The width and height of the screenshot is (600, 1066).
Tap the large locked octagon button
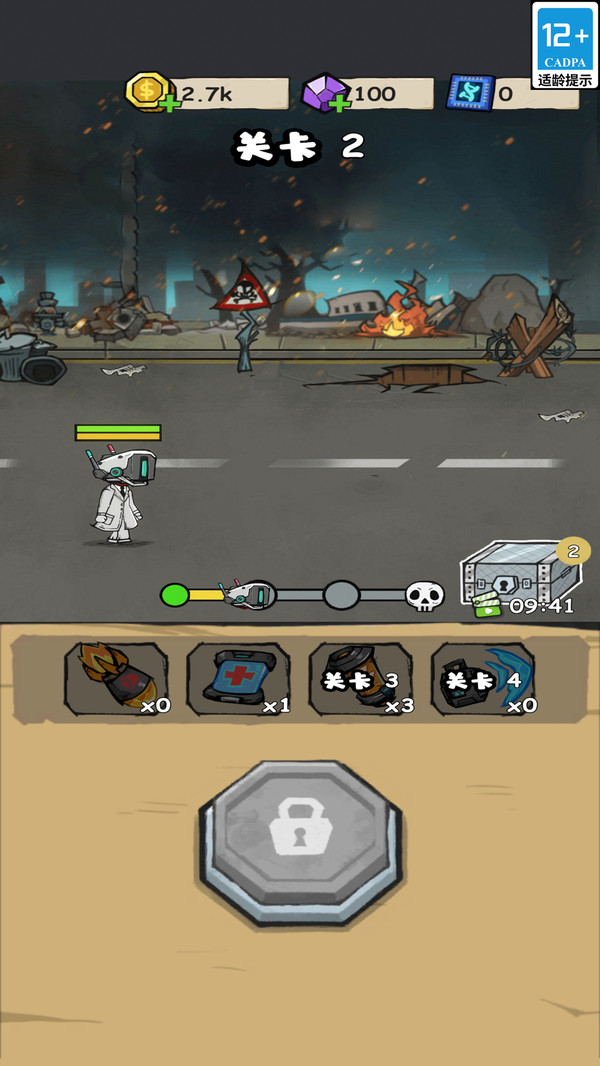300,842
